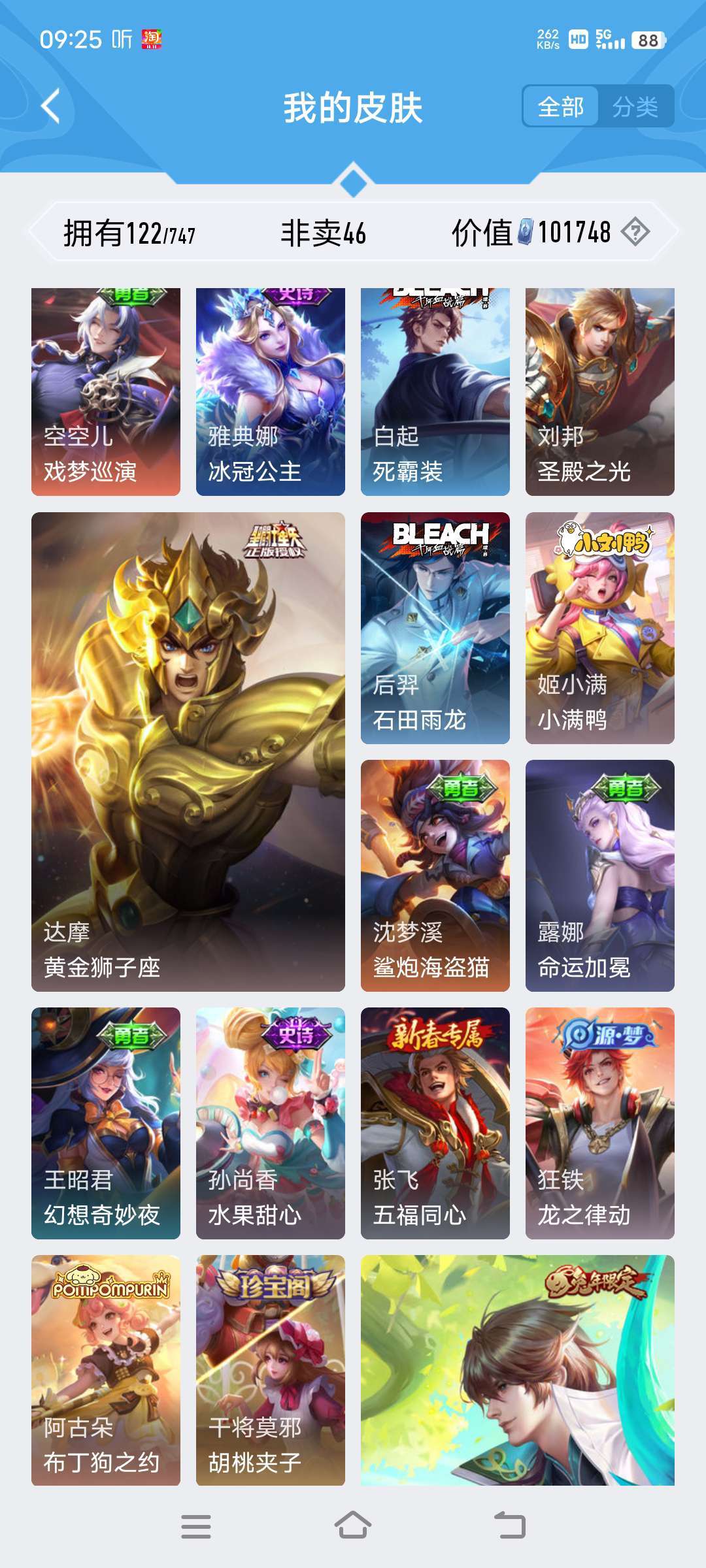This screenshot has width=706, height=1568.
Task: Open the 露娜 命运加冕 skin card
Action: tap(600, 875)
